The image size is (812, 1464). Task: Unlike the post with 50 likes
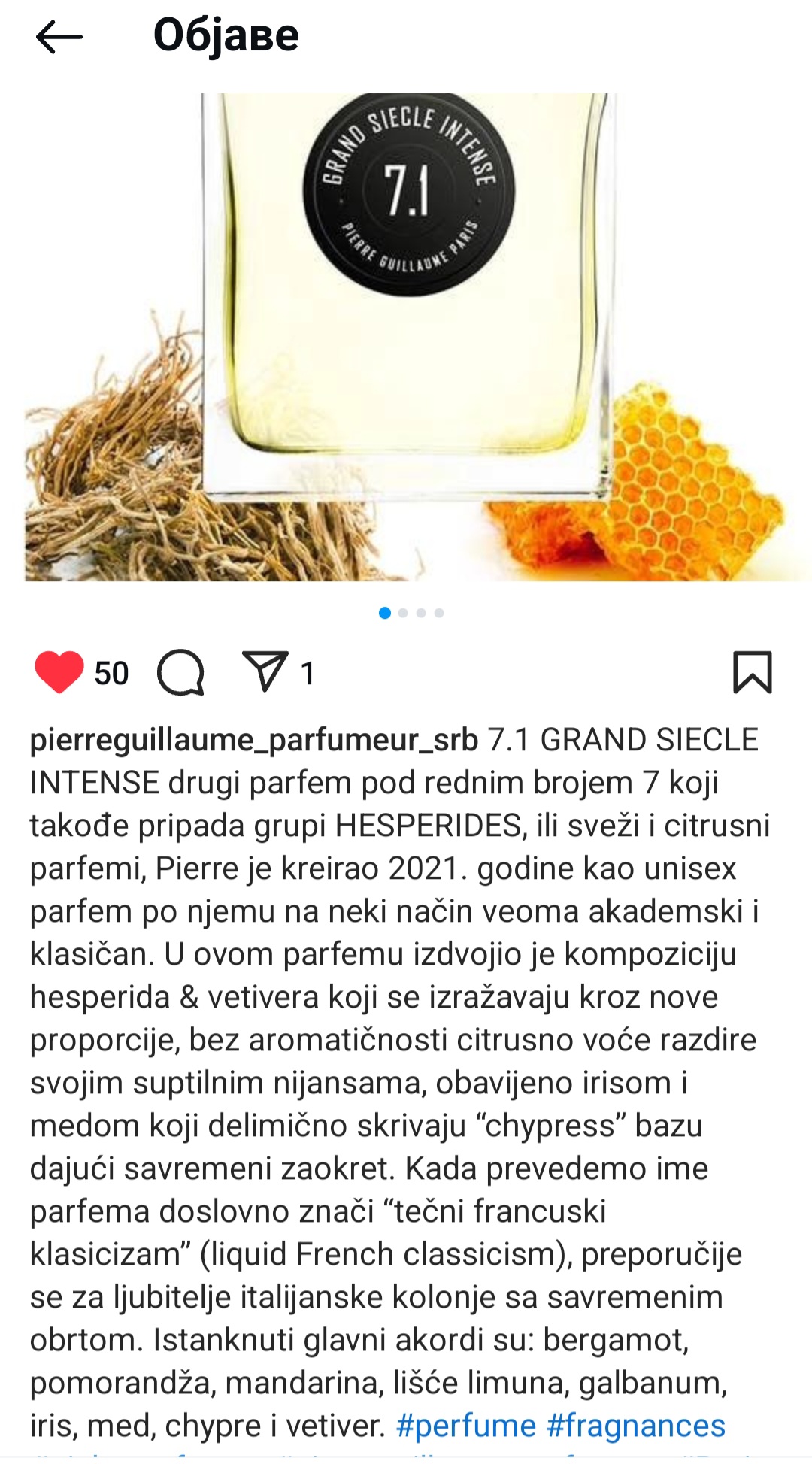(x=59, y=671)
